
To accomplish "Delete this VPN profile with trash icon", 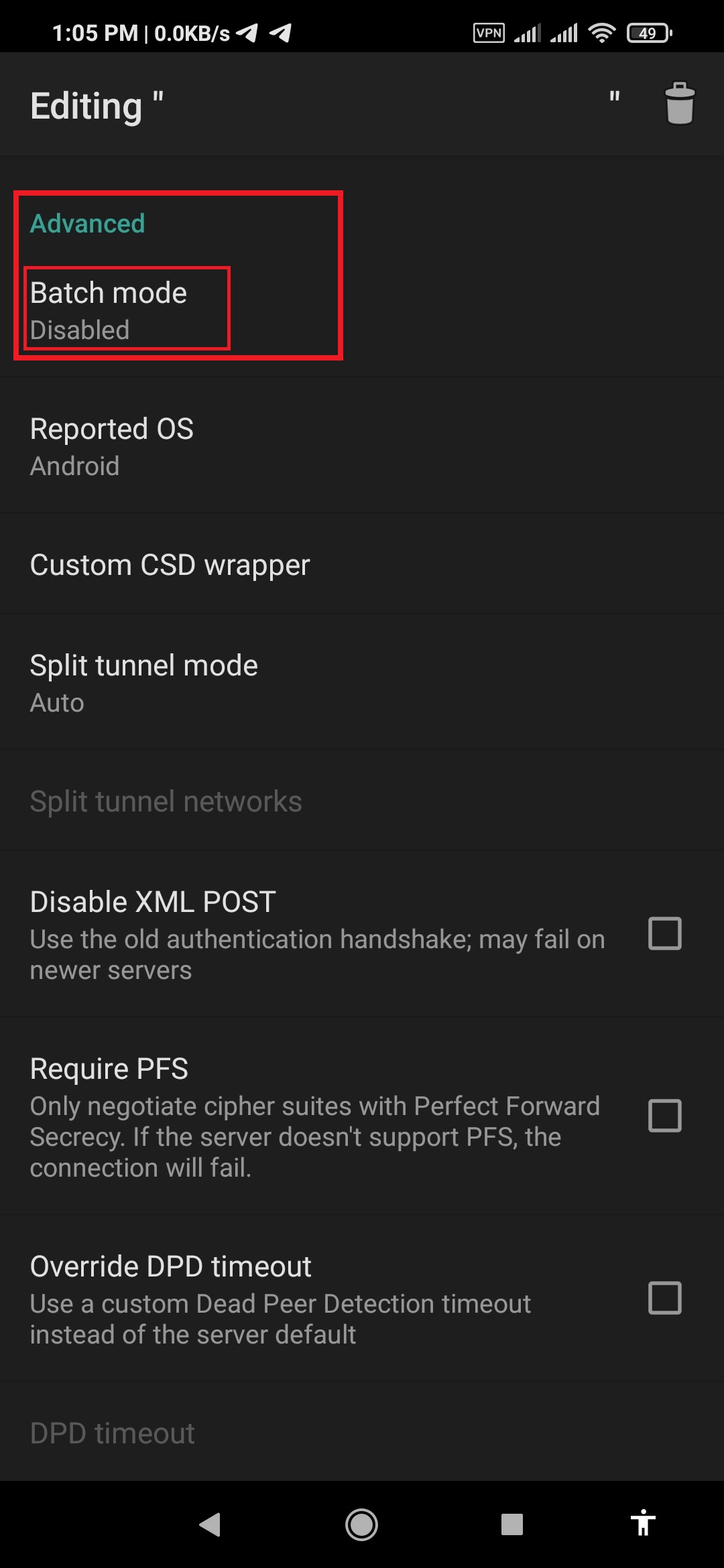I will pos(679,104).
